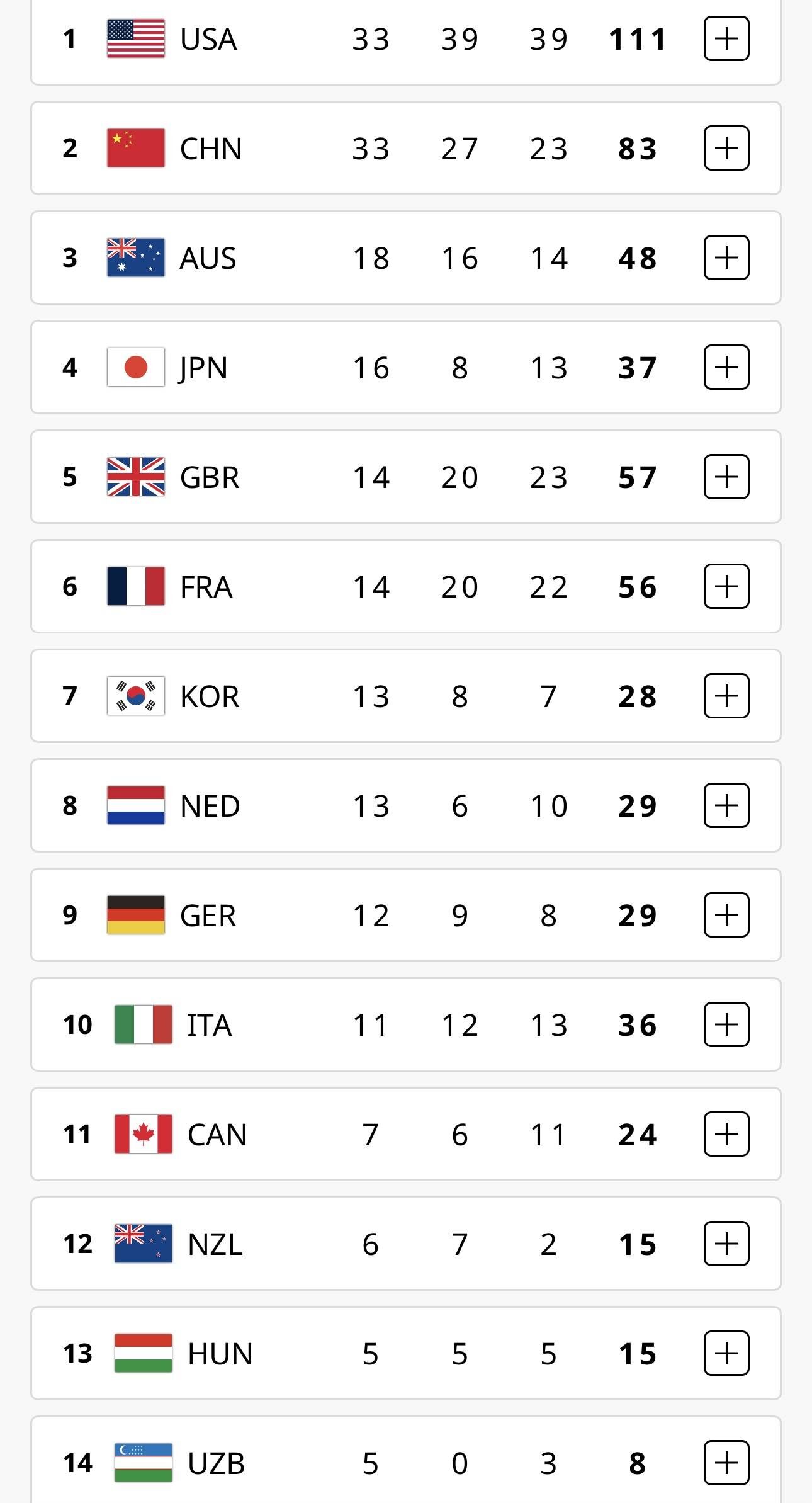Expand the HUN row

pyautogui.click(x=726, y=1354)
